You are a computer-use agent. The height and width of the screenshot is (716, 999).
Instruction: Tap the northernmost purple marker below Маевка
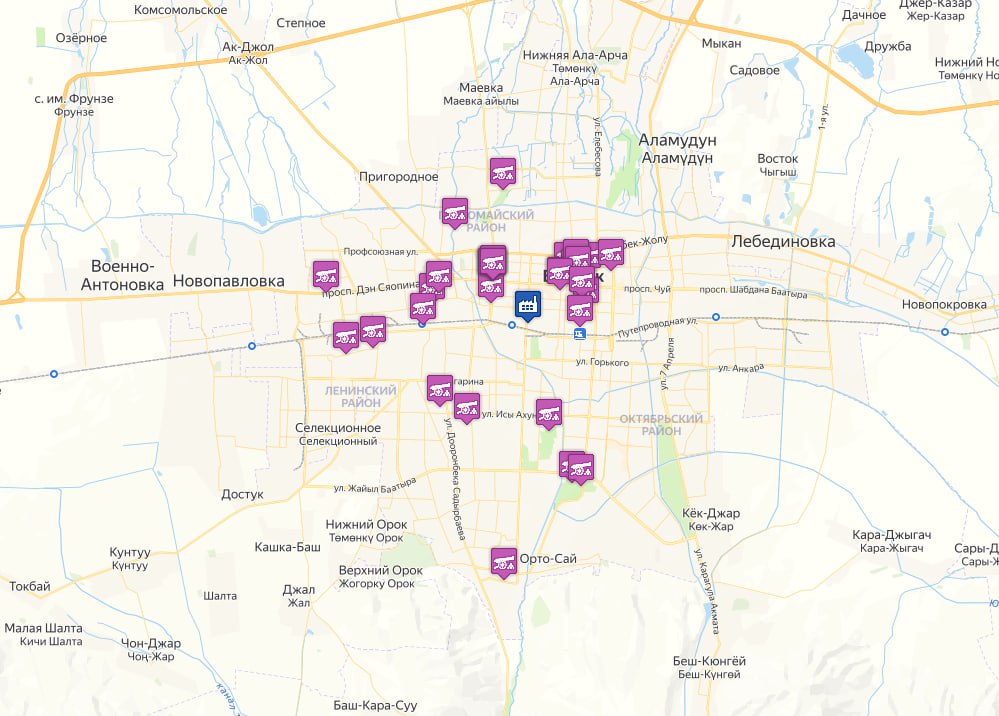pos(503,171)
